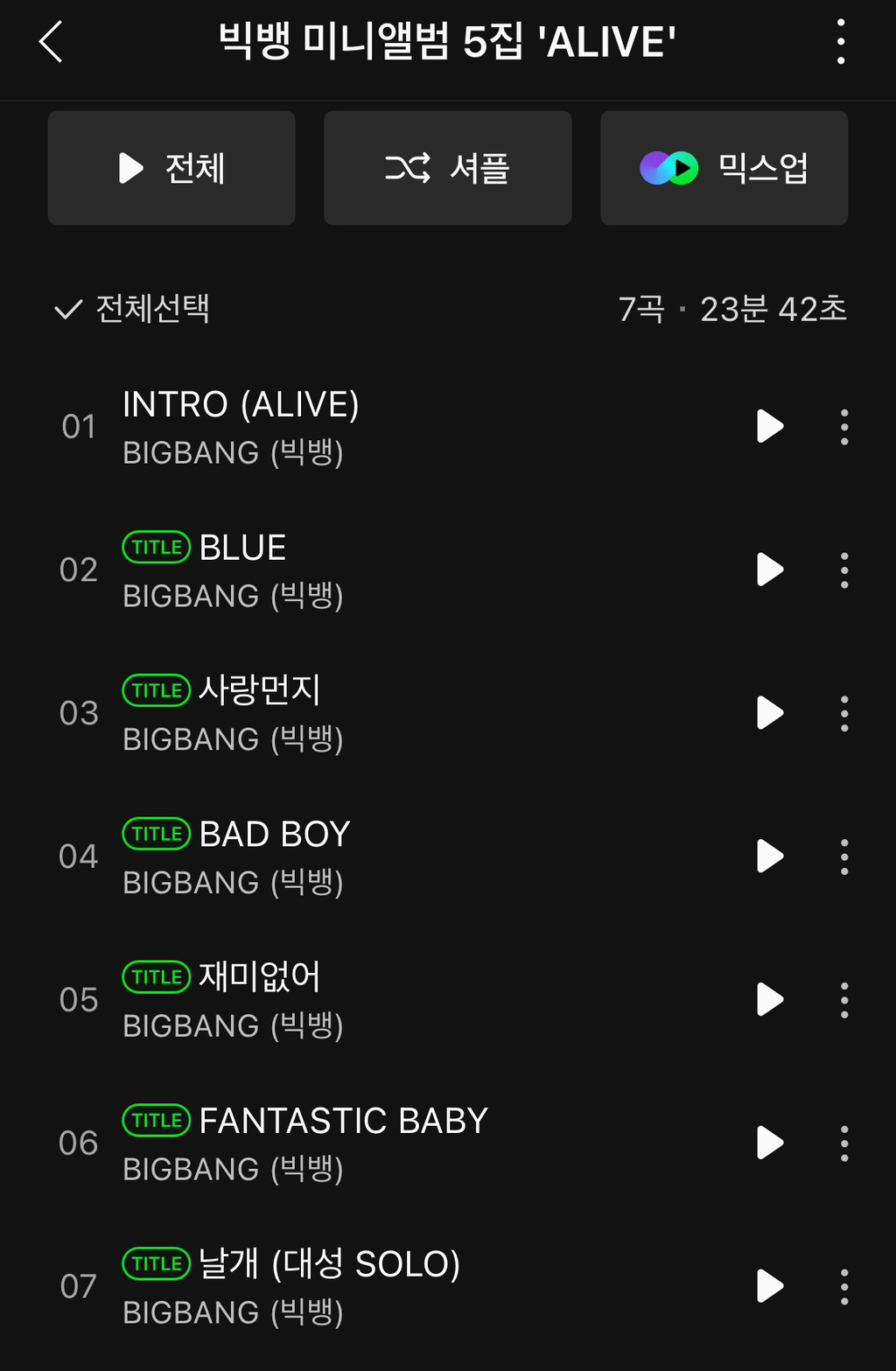Start shuffle play with 셔플

[x=447, y=168]
